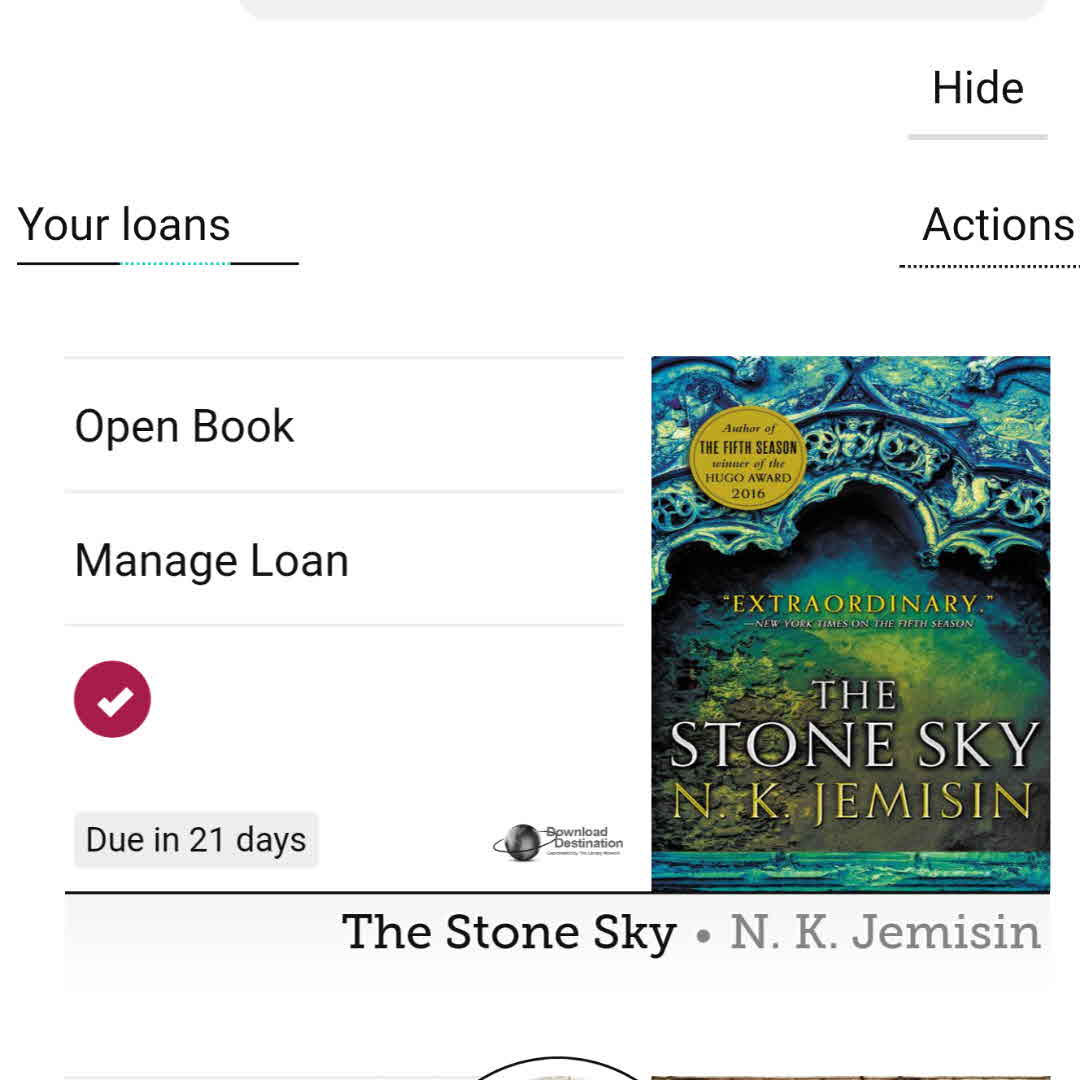Open The Stone Sky cover image
The width and height of the screenshot is (1080, 1080).
[850, 623]
